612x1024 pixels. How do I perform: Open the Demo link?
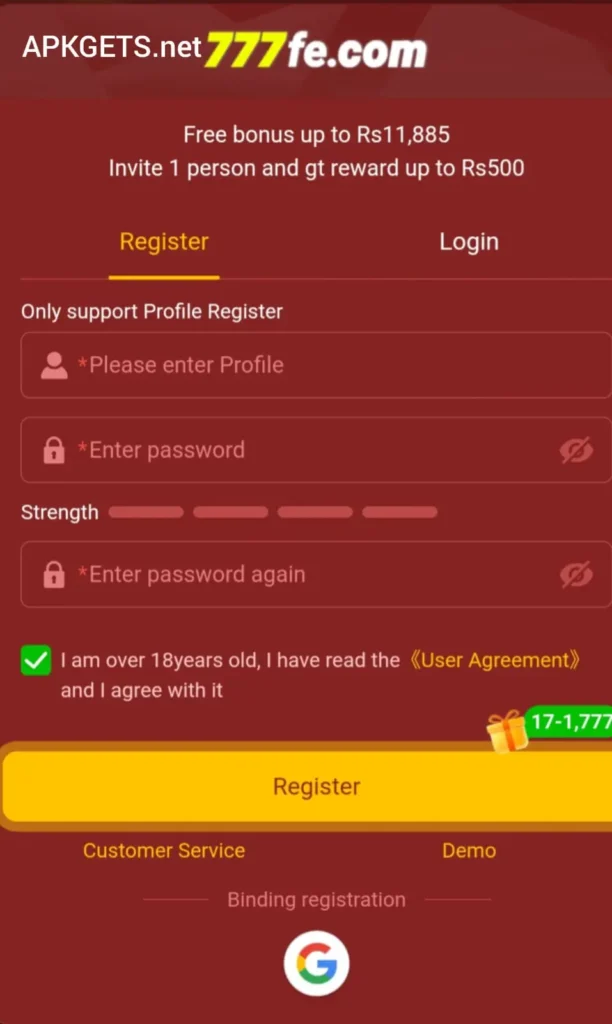coord(468,851)
